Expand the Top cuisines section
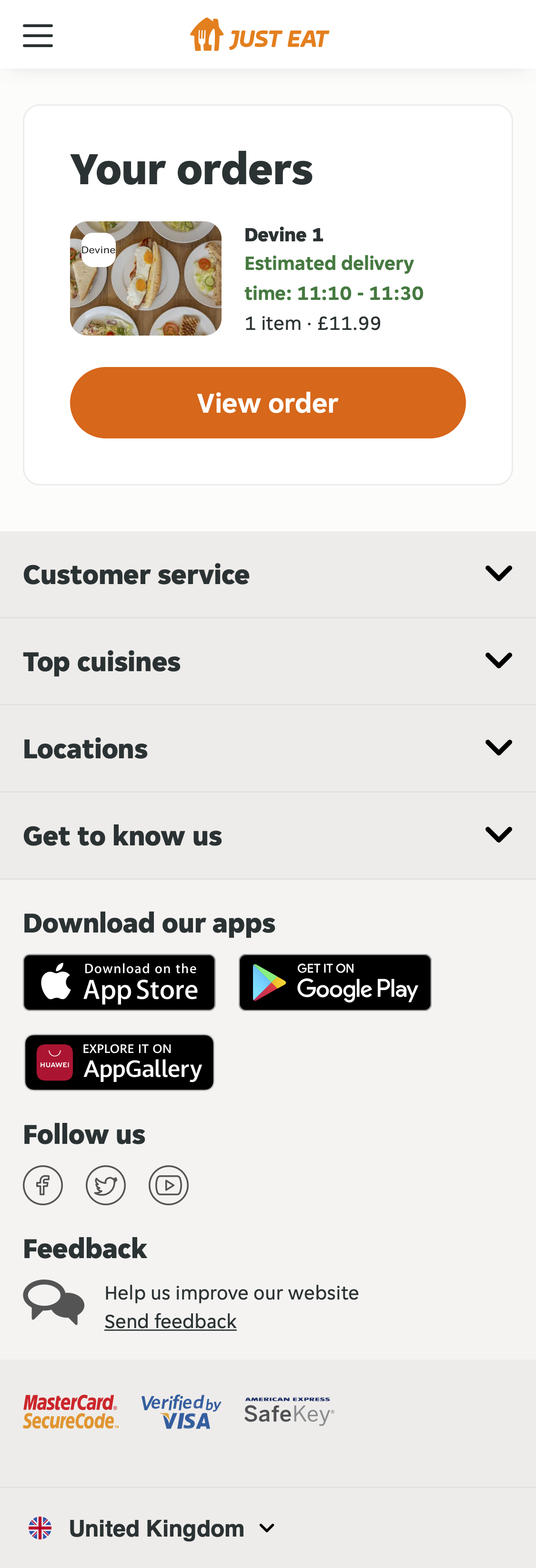536x1568 pixels. (x=268, y=661)
